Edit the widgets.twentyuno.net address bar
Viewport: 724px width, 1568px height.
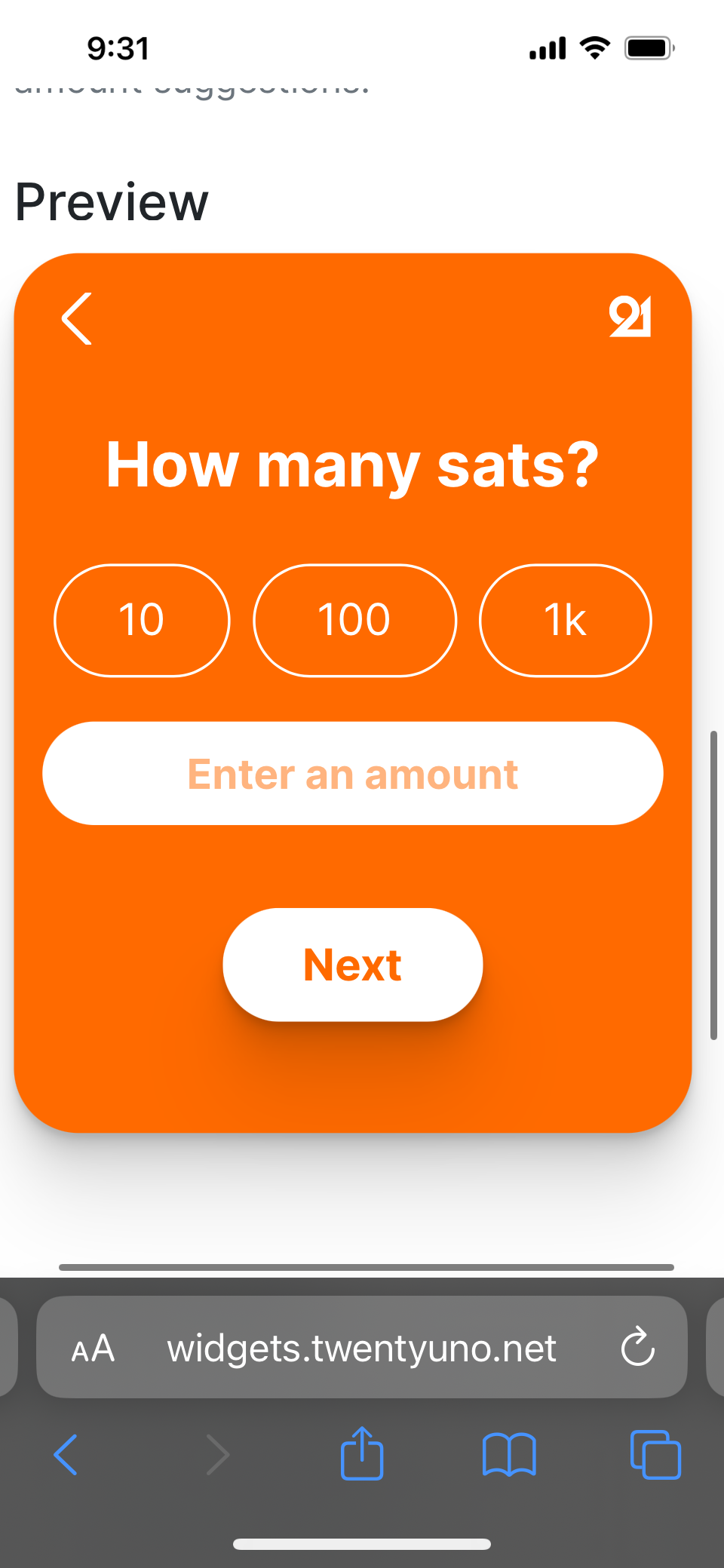[x=362, y=1349]
